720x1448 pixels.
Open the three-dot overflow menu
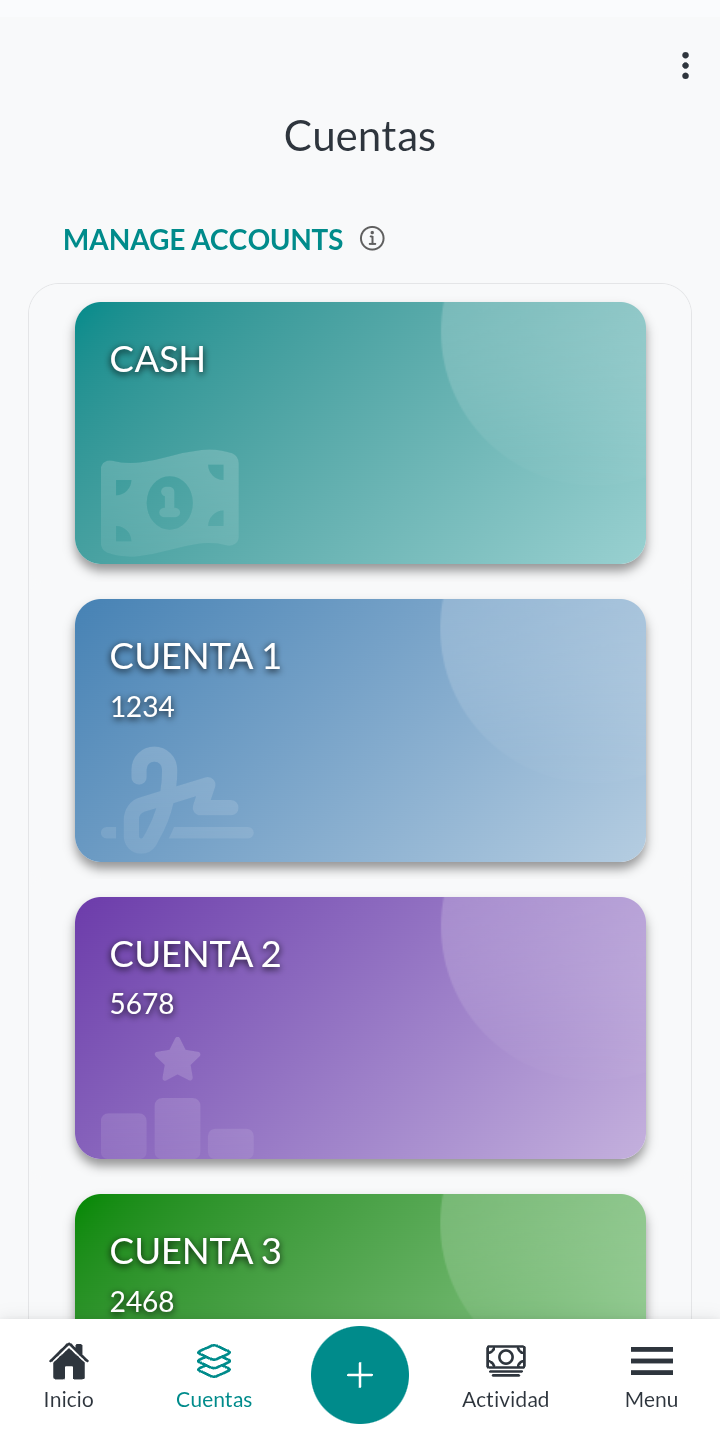pos(685,66)
